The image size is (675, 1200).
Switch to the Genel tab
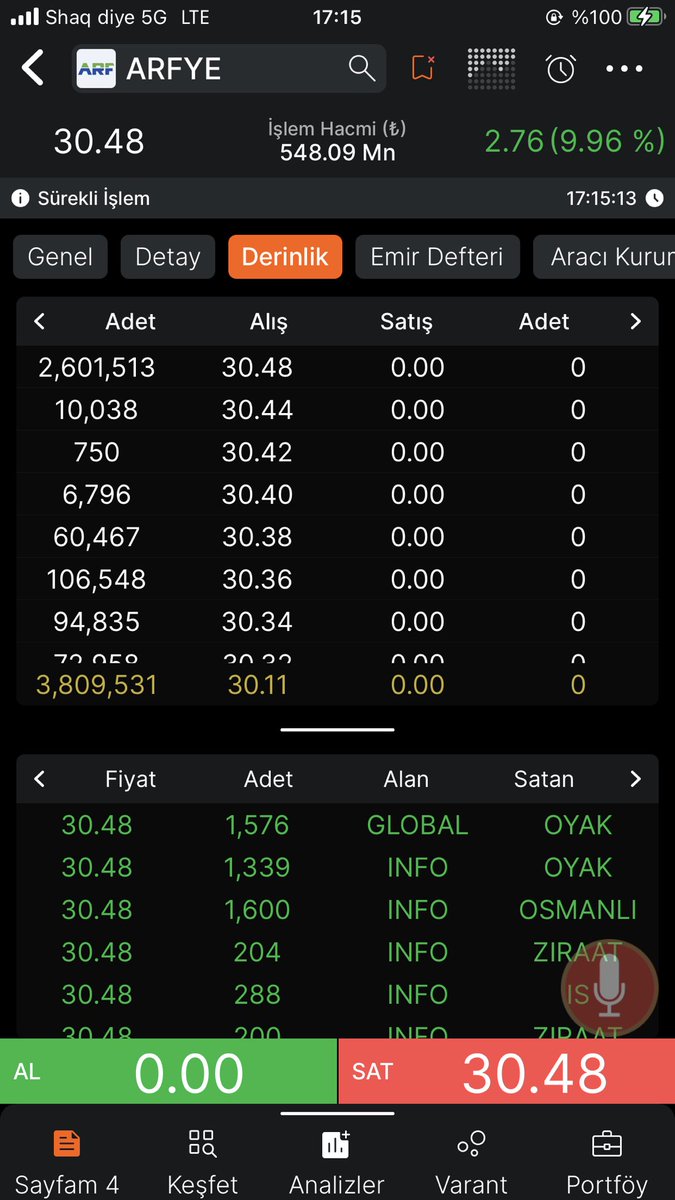(60, 257)
